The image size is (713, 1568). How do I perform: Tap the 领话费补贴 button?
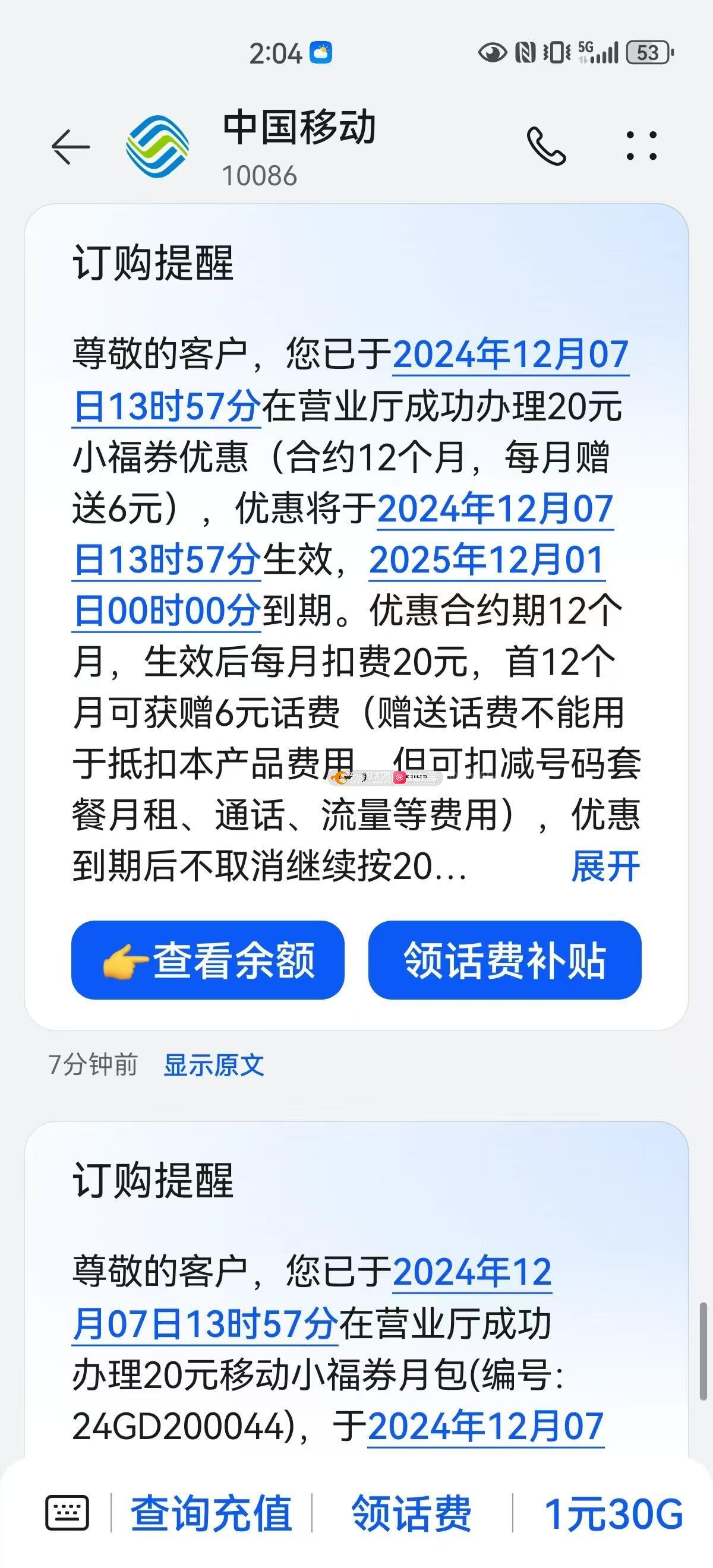click(505, 960)
